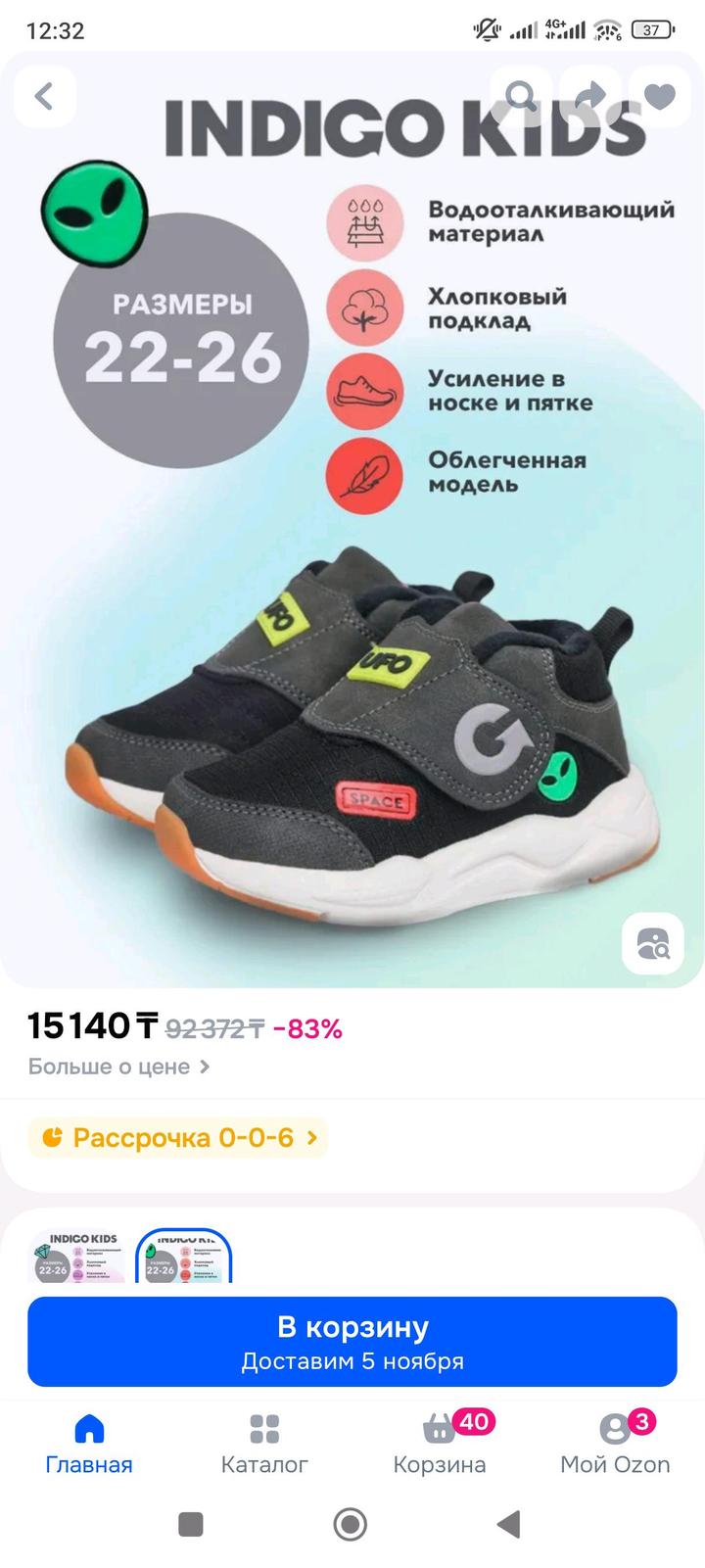Tap the system home button

(351, 1524)
